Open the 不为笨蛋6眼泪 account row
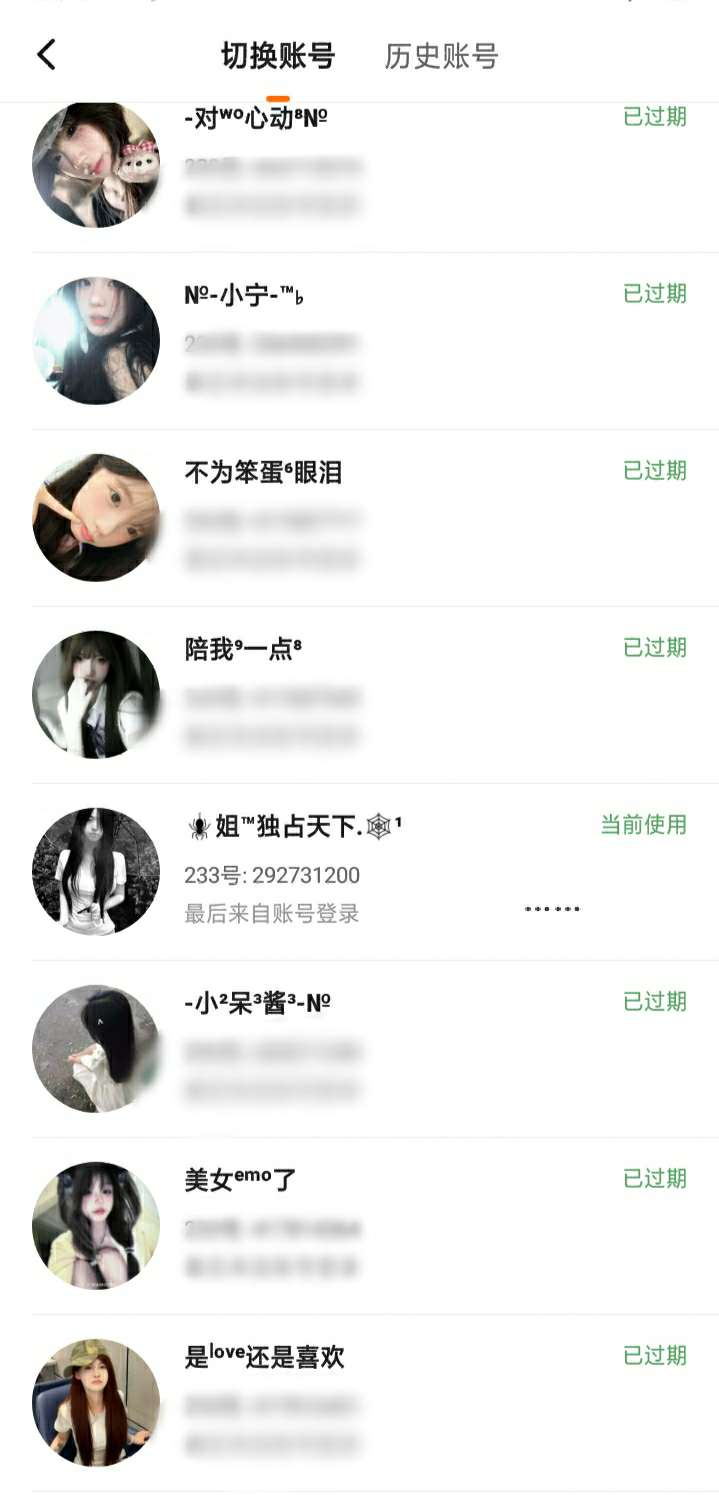The height and width of the screenshot is (1495, 719). [360, 517]
